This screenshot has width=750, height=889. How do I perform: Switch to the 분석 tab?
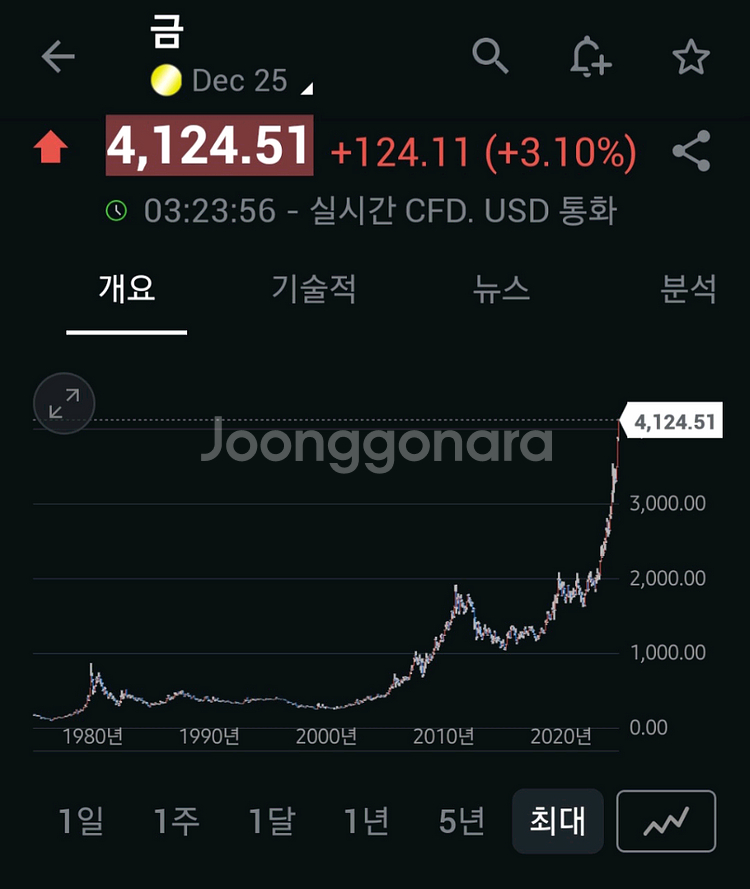tap(688, 290)
